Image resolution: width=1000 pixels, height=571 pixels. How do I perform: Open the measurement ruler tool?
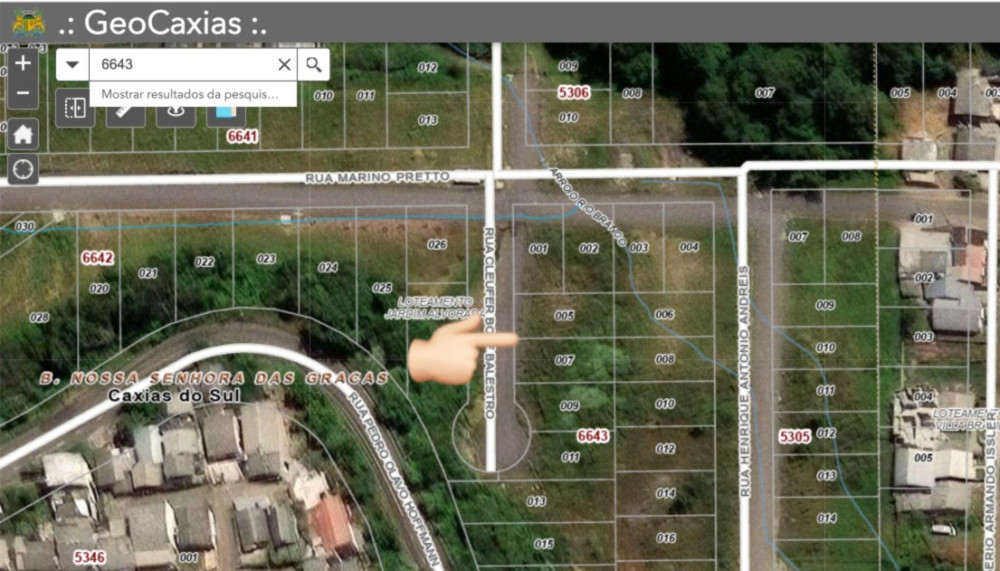click(x=126, y=113)
